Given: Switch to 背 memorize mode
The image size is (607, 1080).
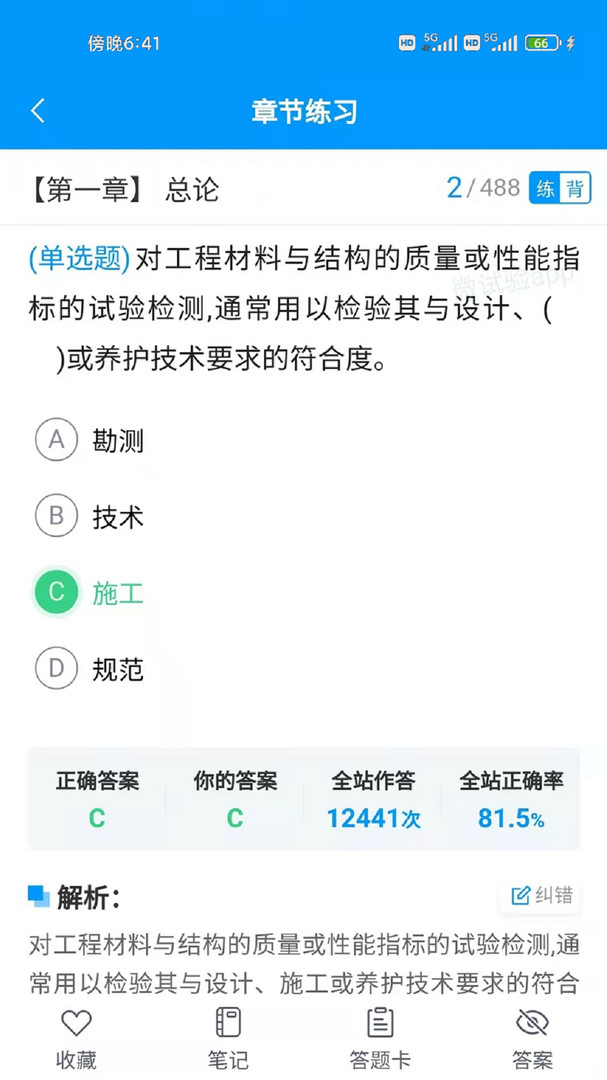Looking at the screenshot, I should pos(575,188).
